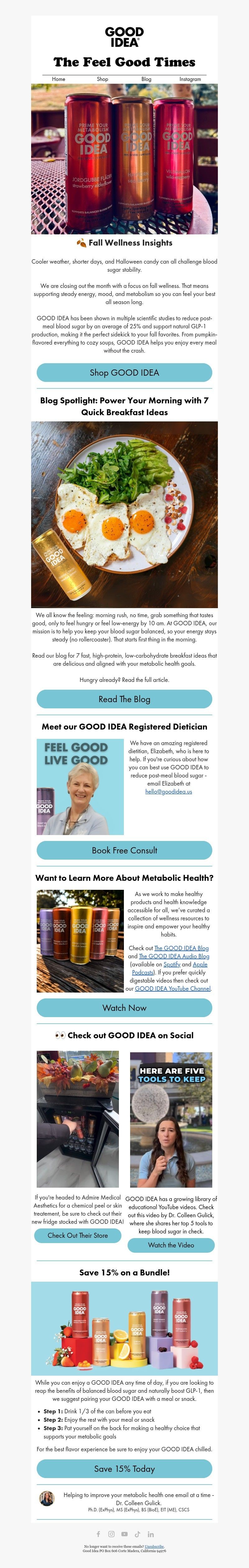Open the Spotify link
This screenshot has height=1568, width=249.
point(172,964)
